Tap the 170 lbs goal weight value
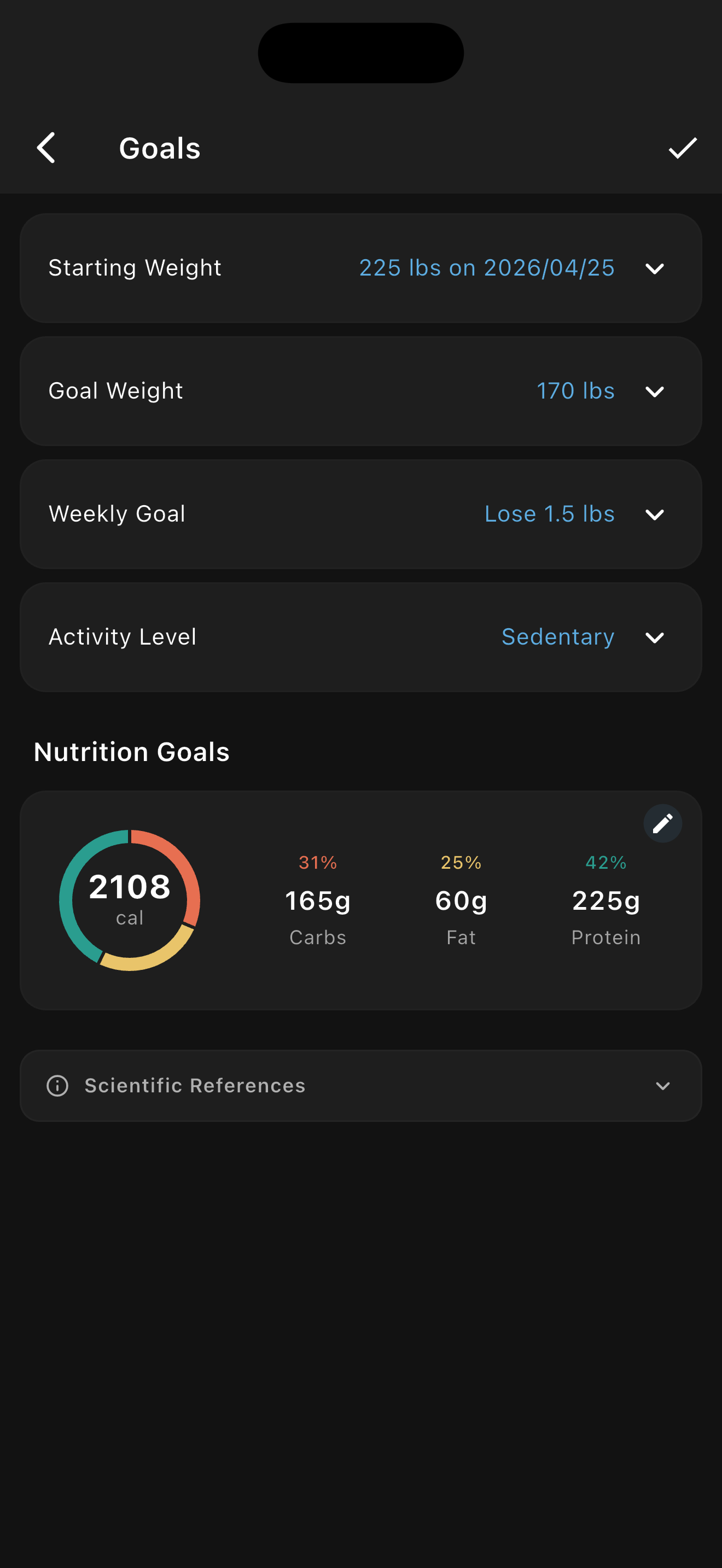 click(x=575, y=390)
